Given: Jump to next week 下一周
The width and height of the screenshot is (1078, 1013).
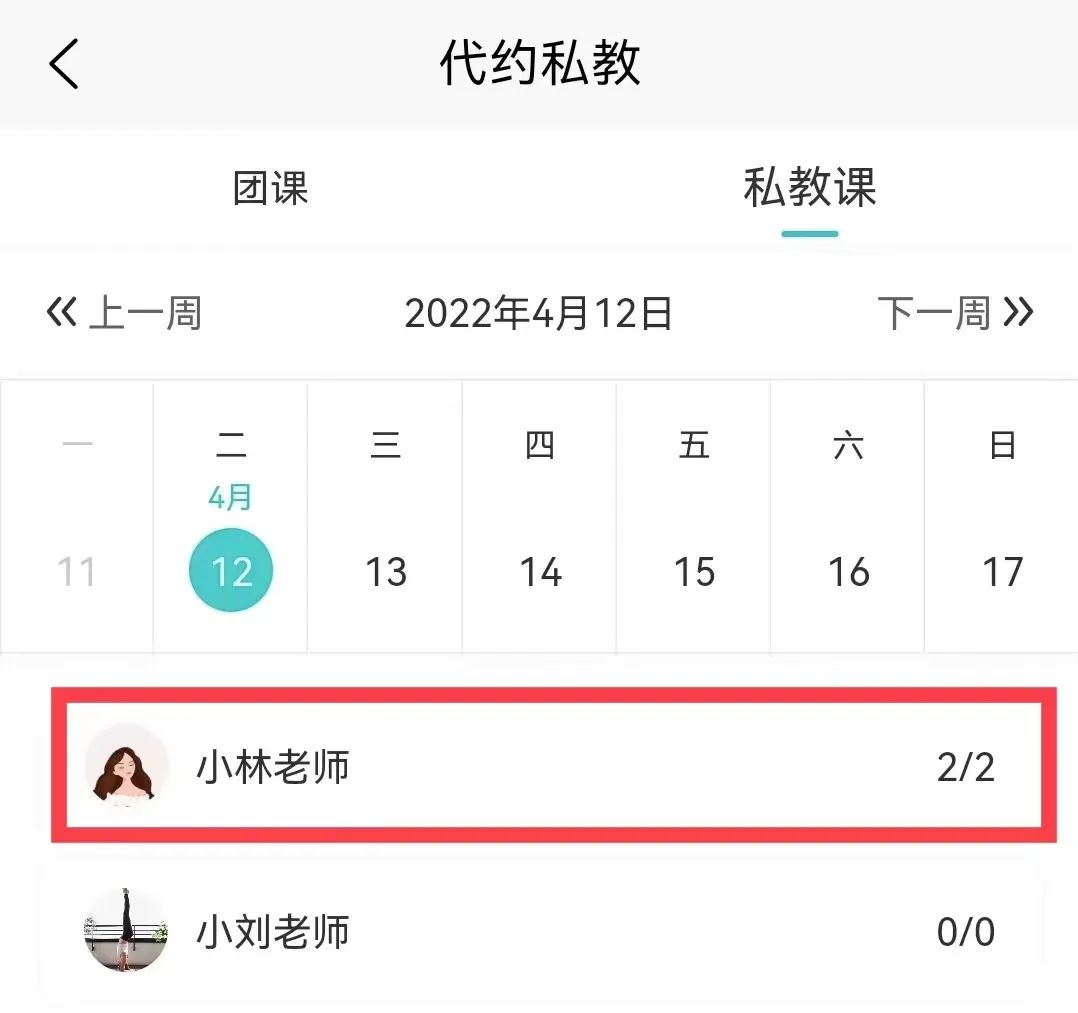Looking at the screenshot, I should [955, 313].
